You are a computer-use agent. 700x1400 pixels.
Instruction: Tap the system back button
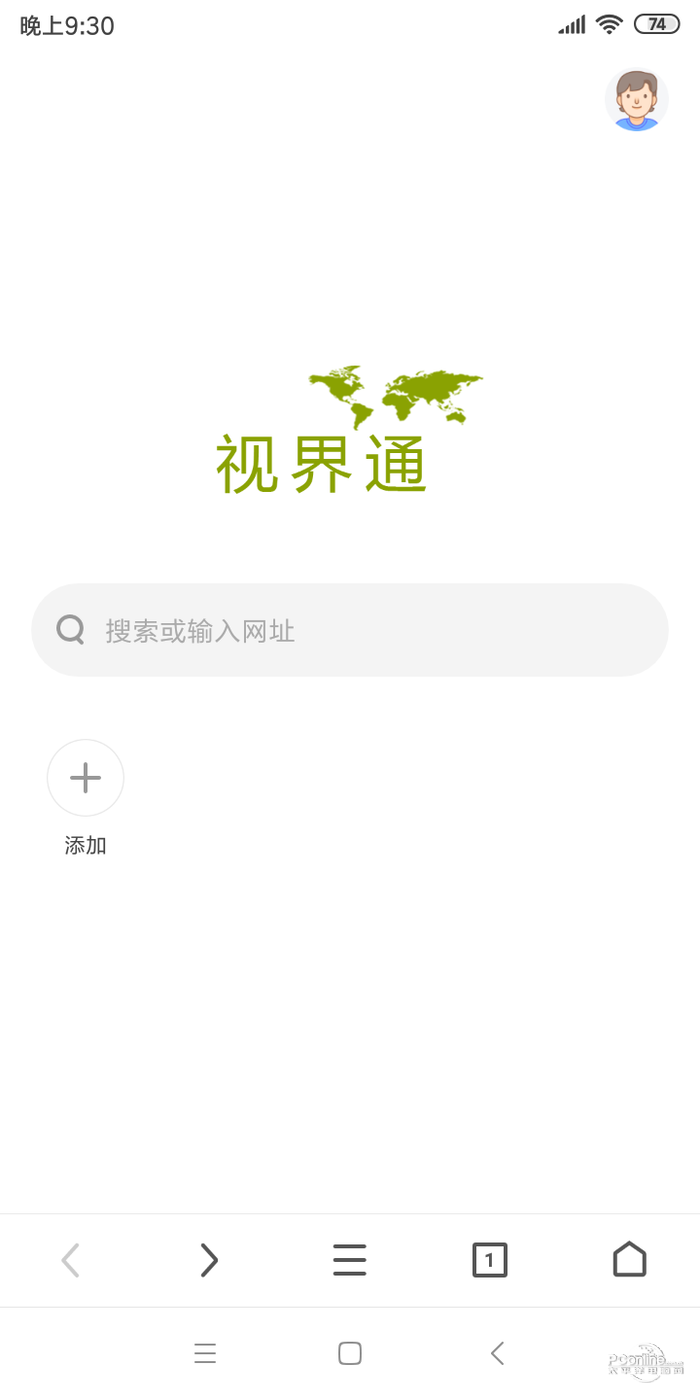coord(497,1353)
